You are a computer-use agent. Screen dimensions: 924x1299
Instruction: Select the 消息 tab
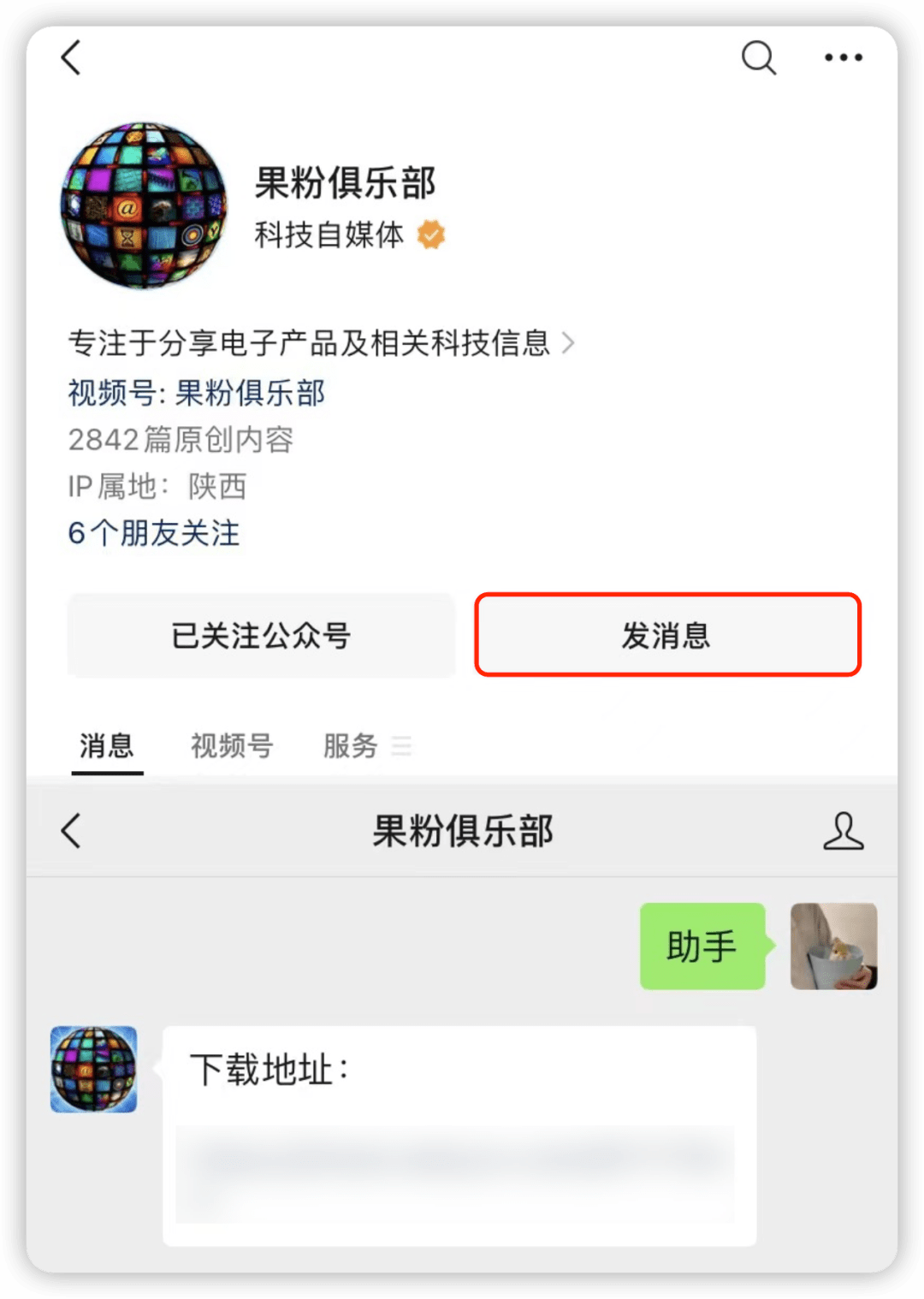(x=106, y=746)
